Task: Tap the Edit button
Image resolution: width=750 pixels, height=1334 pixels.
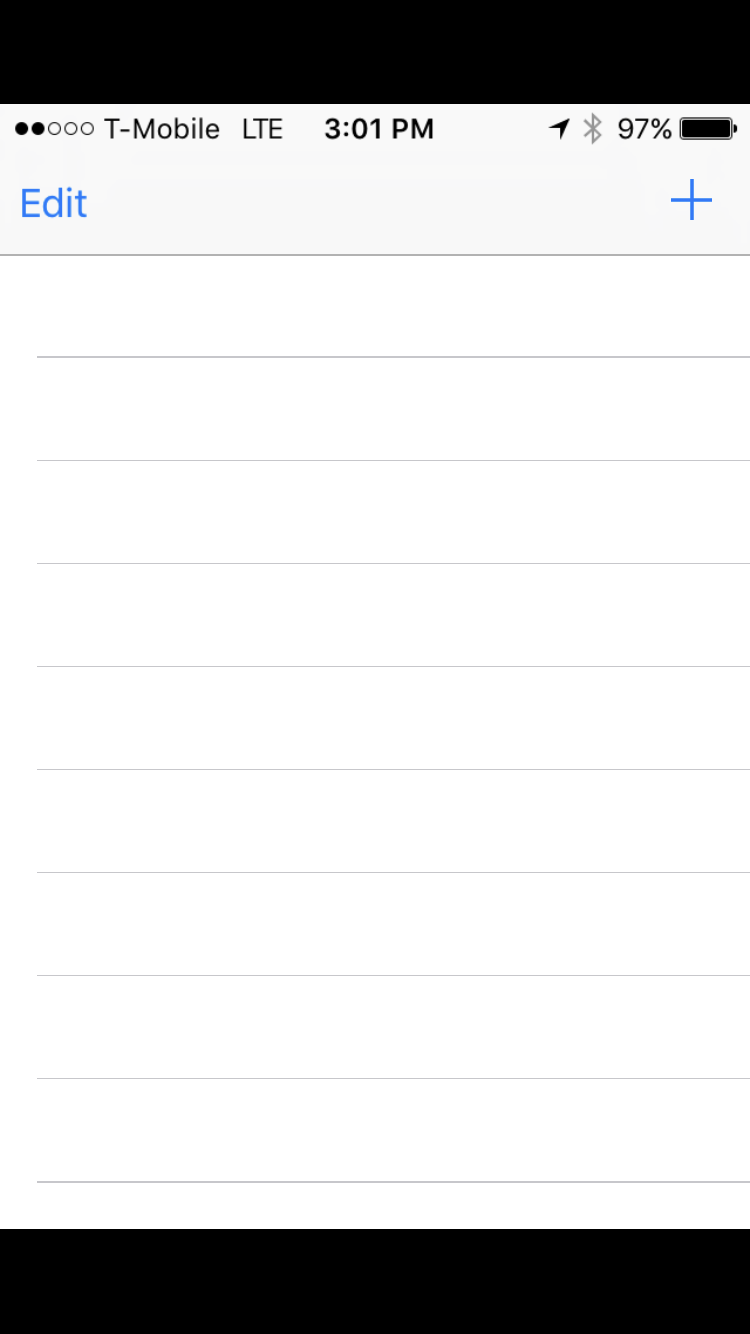Action: click(x=54, y=203)
